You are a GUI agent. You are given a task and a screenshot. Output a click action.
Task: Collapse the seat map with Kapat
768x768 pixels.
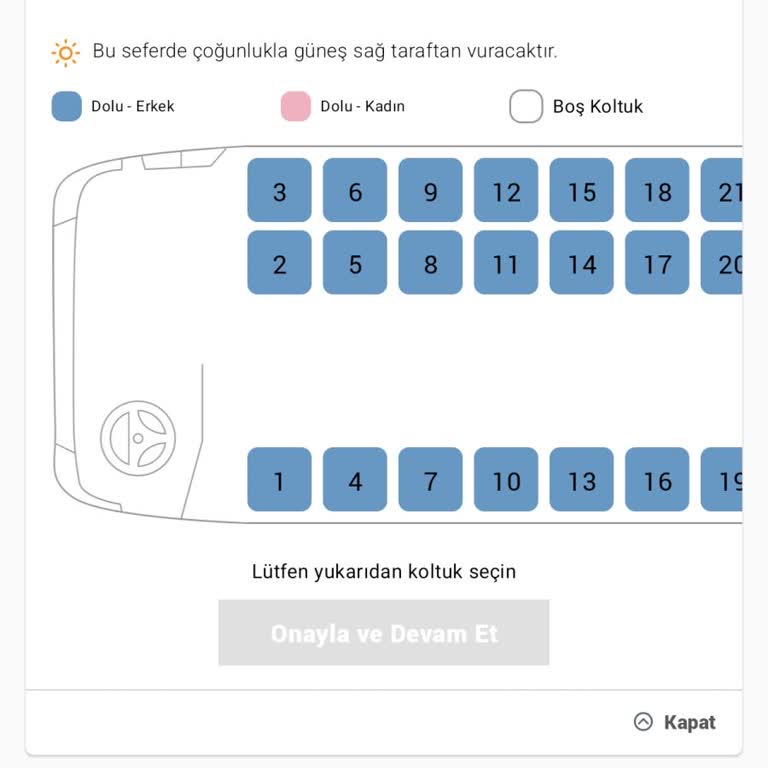point(676,722)
